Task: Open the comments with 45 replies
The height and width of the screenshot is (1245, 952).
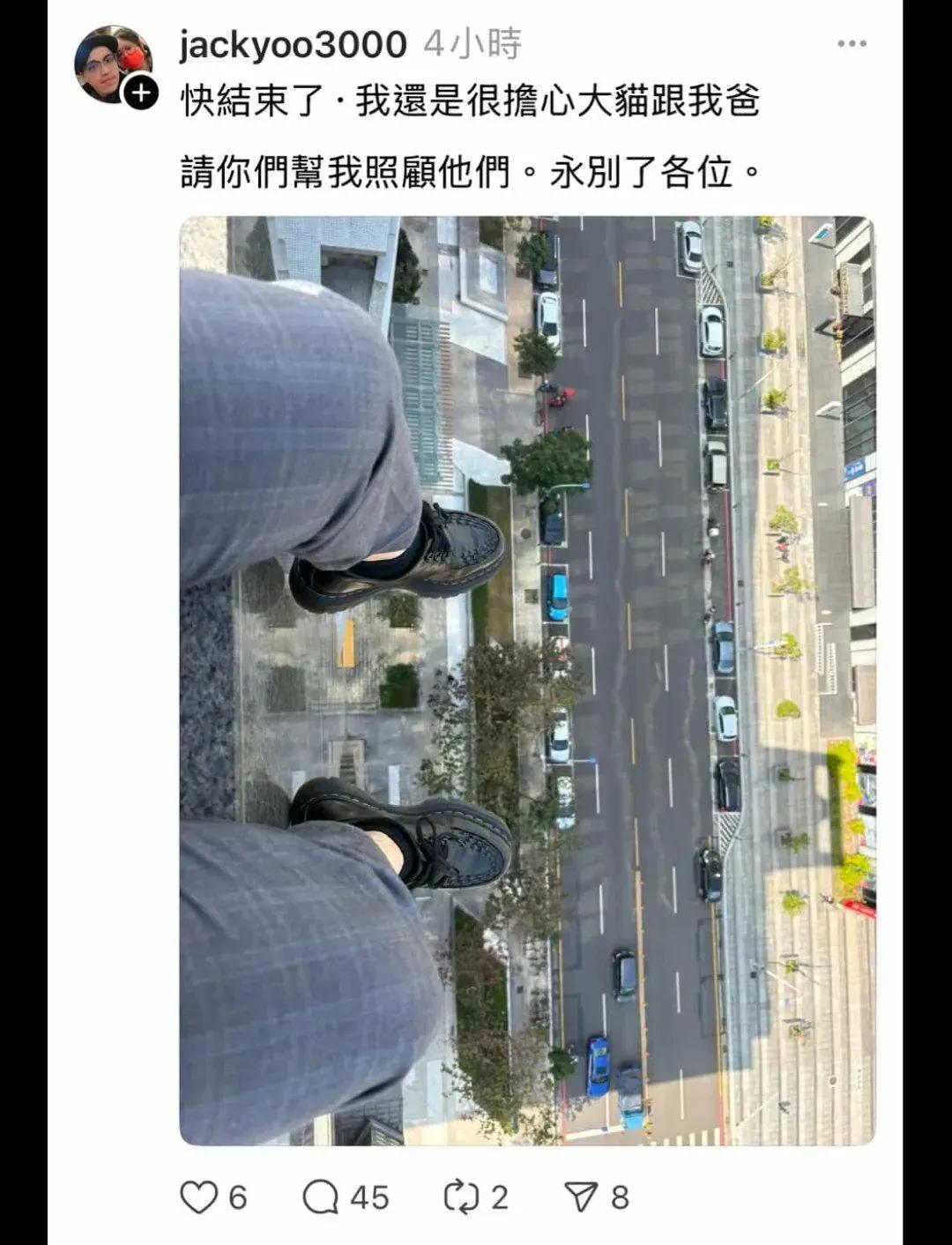Action: (x=321, y=1197)
